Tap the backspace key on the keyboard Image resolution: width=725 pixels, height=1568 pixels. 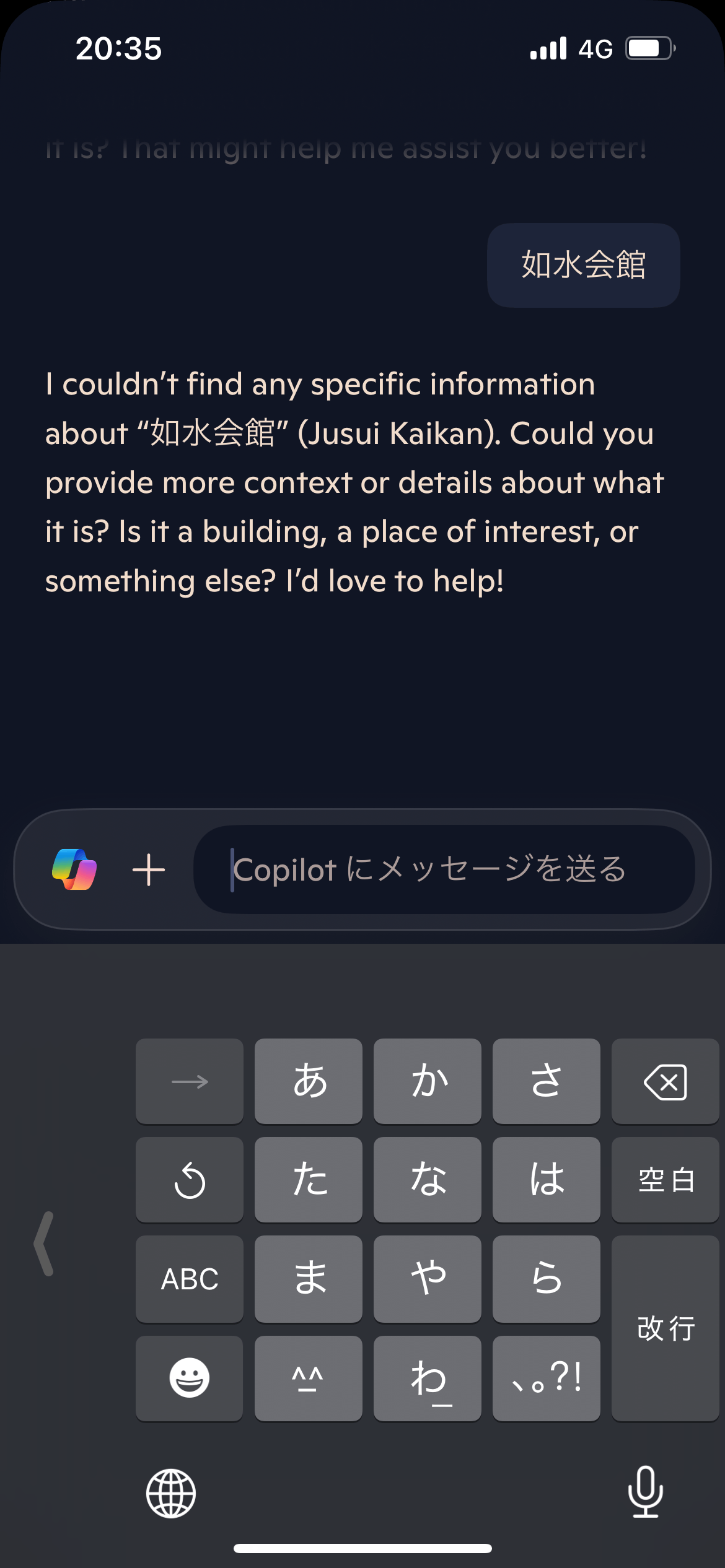click(x=665, y=1082)
